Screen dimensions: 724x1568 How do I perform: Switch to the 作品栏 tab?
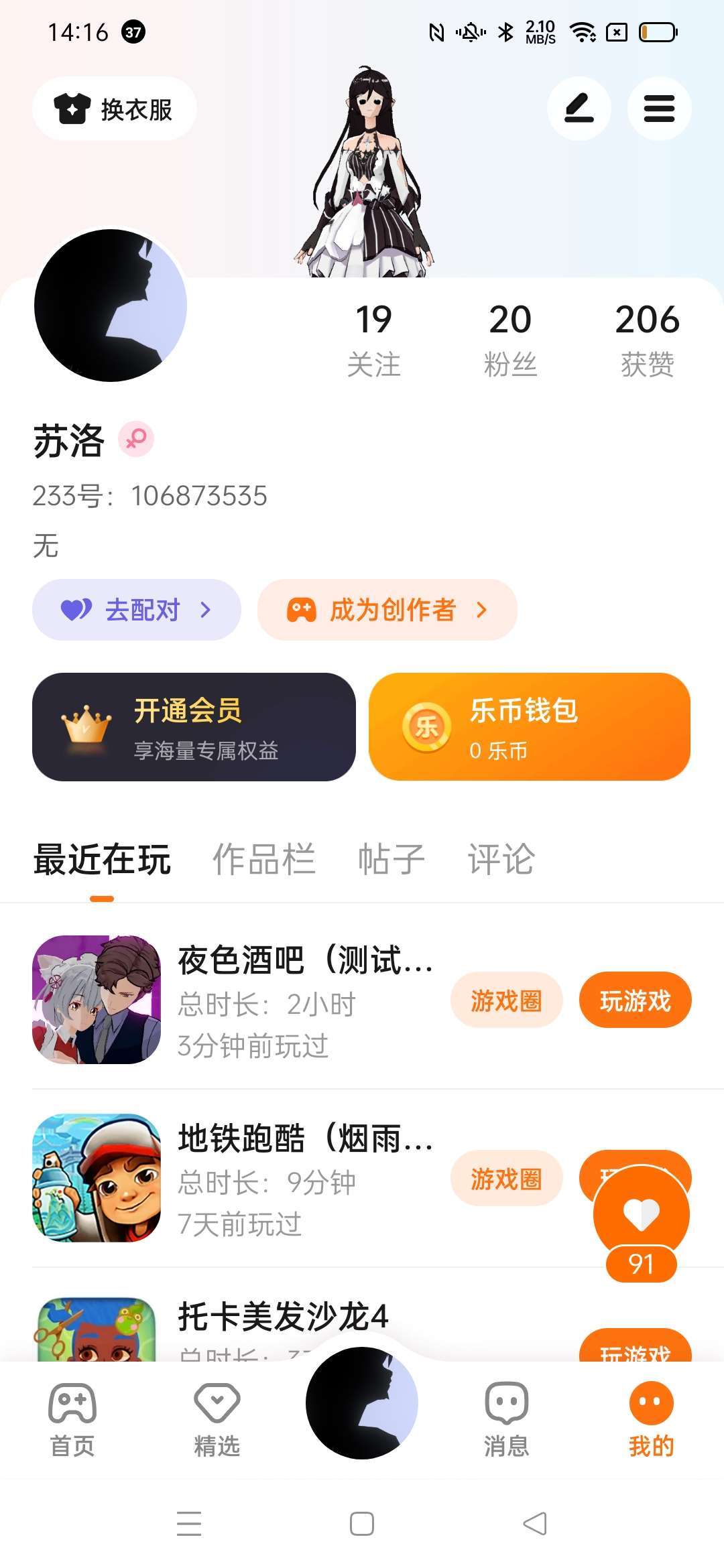[x=263, y=859]
